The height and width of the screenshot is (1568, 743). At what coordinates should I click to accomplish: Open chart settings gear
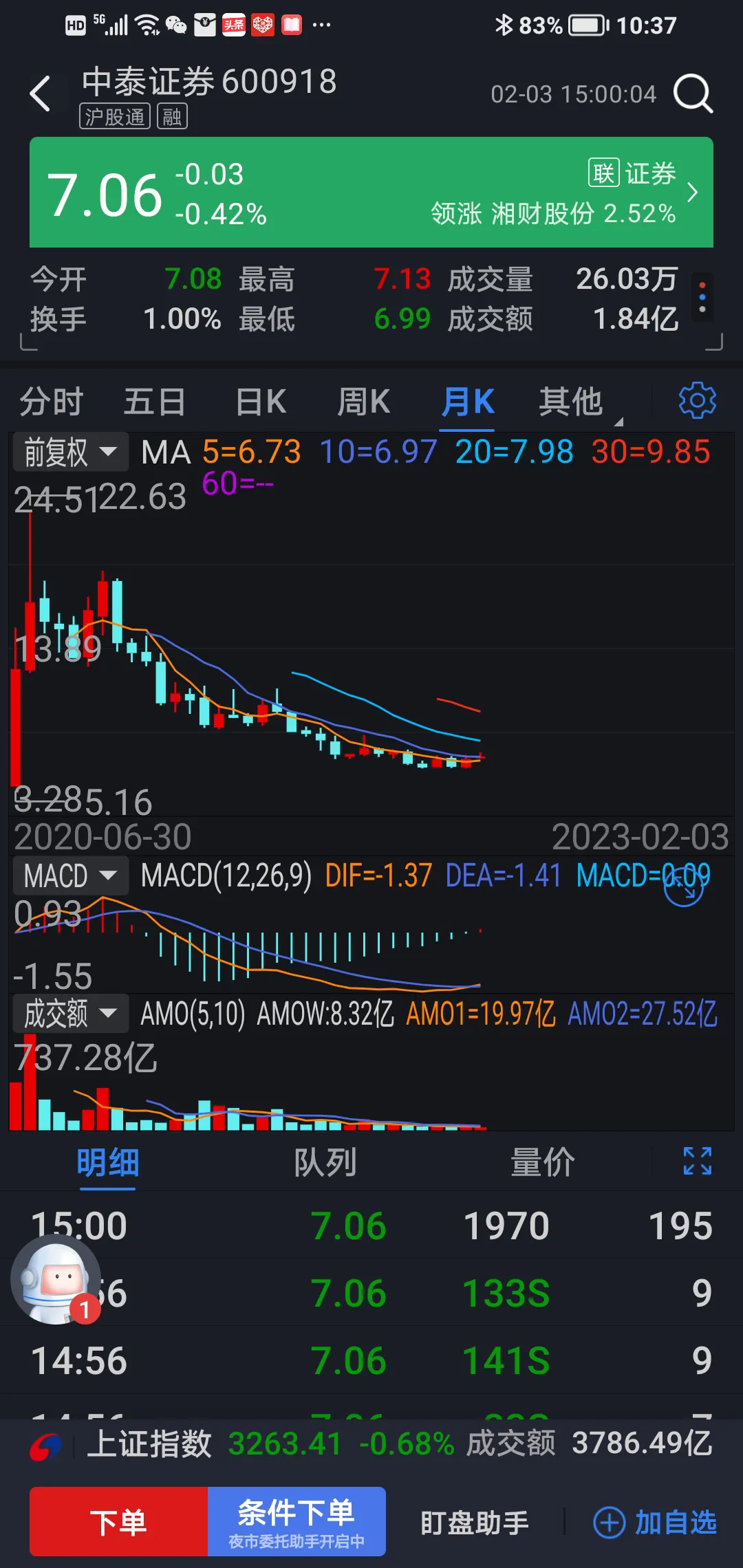[697, 400]
